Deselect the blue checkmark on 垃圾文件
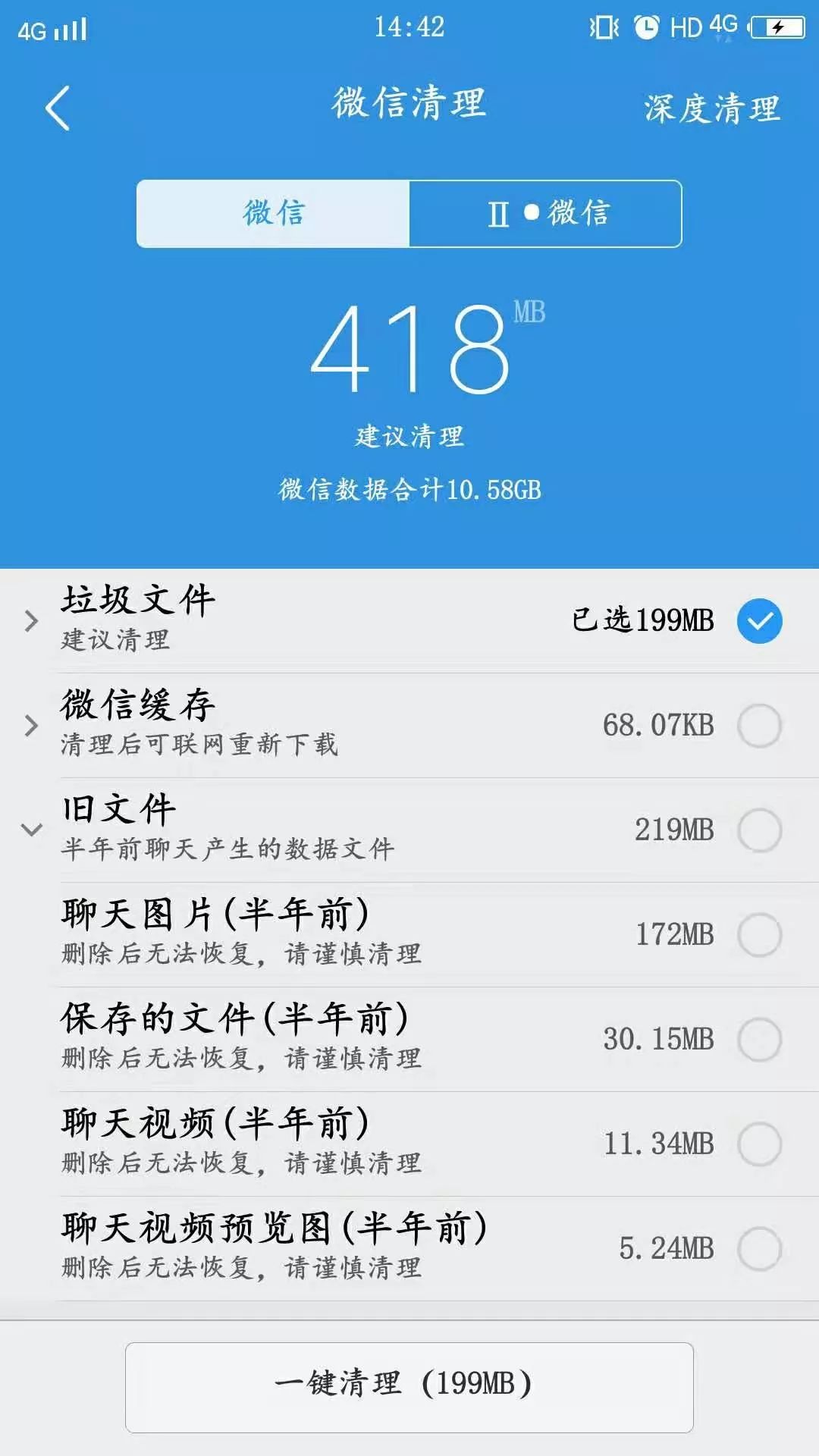 click(x=760, y=620)
